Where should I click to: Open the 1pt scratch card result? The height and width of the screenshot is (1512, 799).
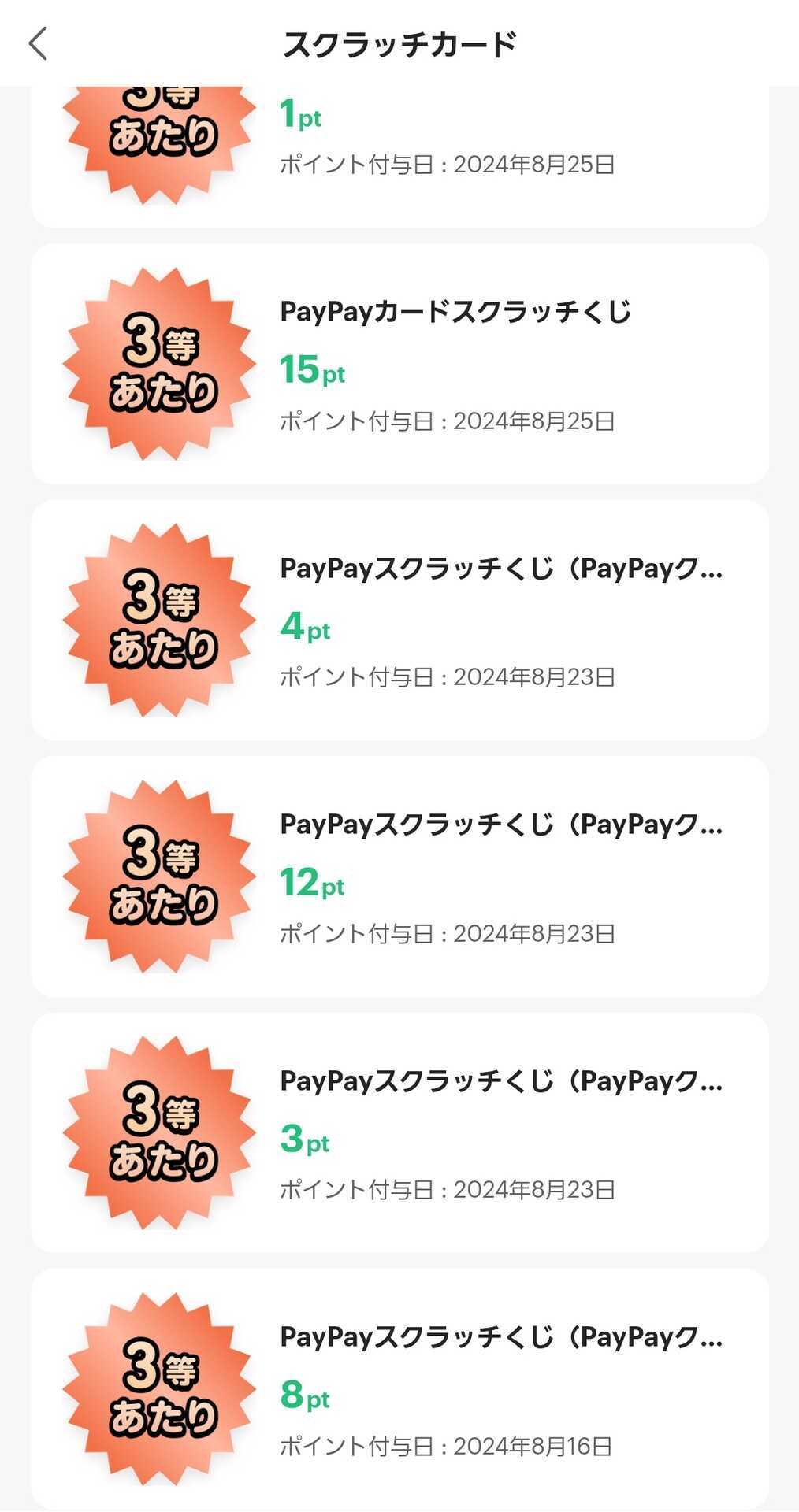(399, 157)
